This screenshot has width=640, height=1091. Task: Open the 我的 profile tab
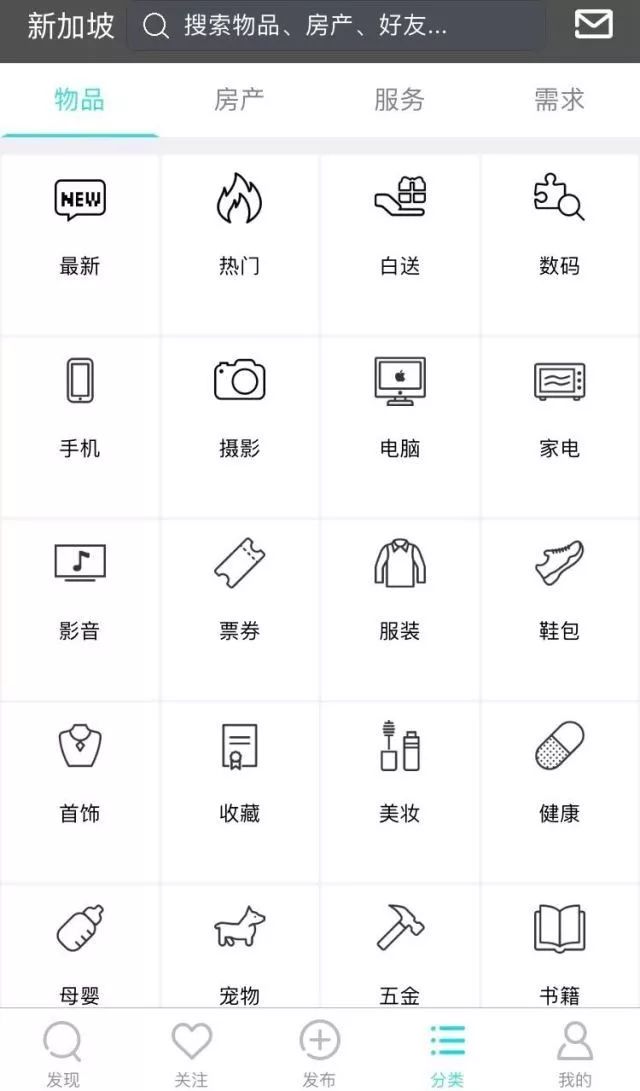[x=575, y=1052]
